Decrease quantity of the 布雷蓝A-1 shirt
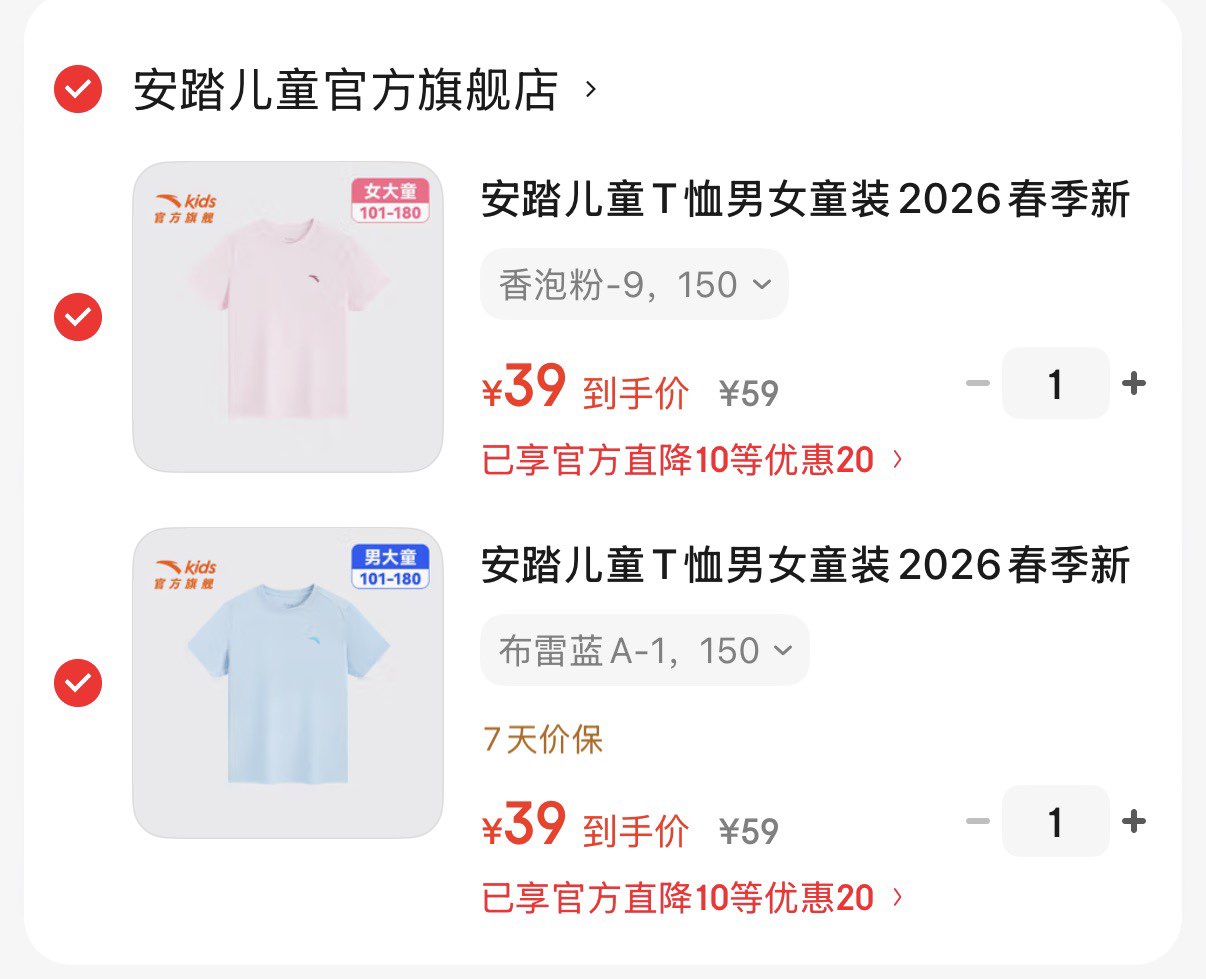1206x979 pixels. click(978, 822)
